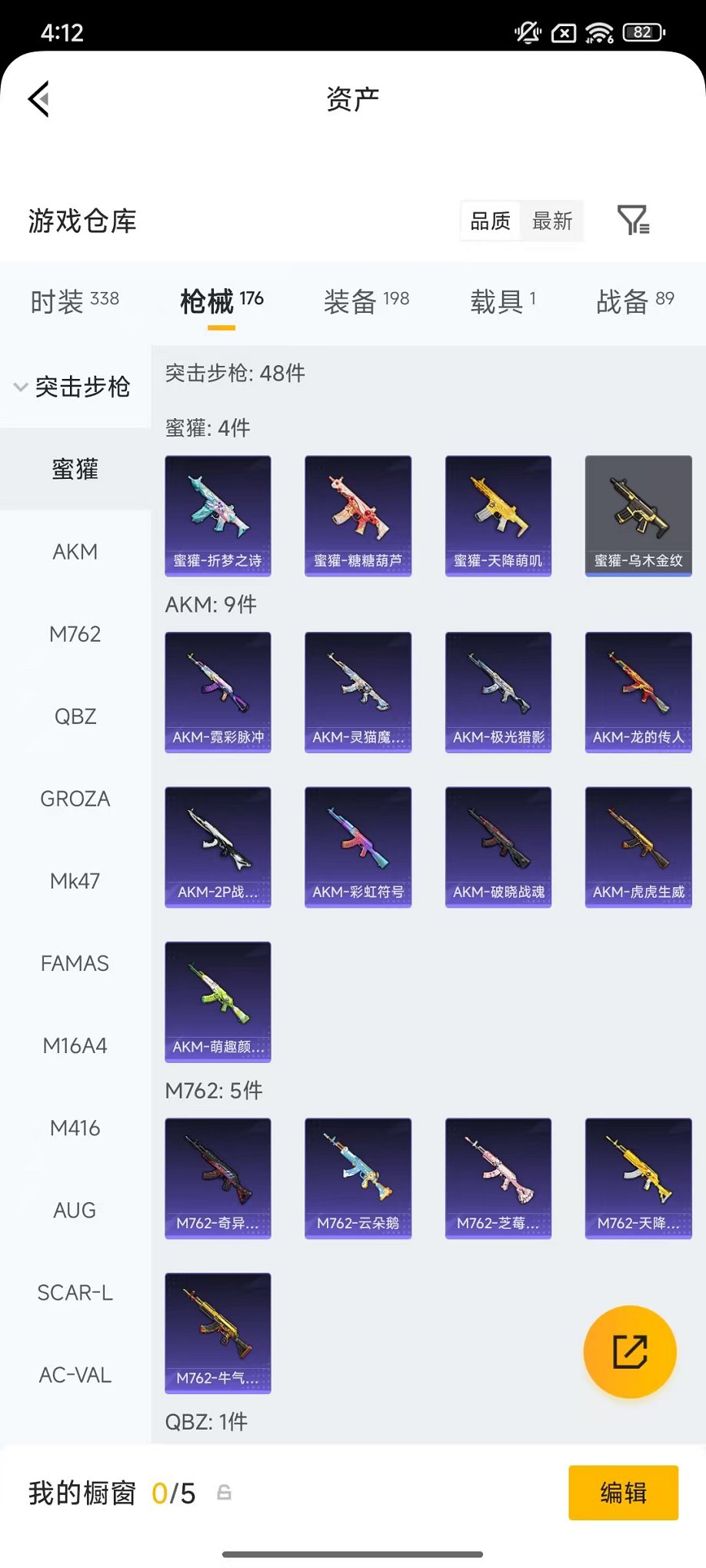Select AKM in the sidebar

pyautogui.click(x=75, y=552)
